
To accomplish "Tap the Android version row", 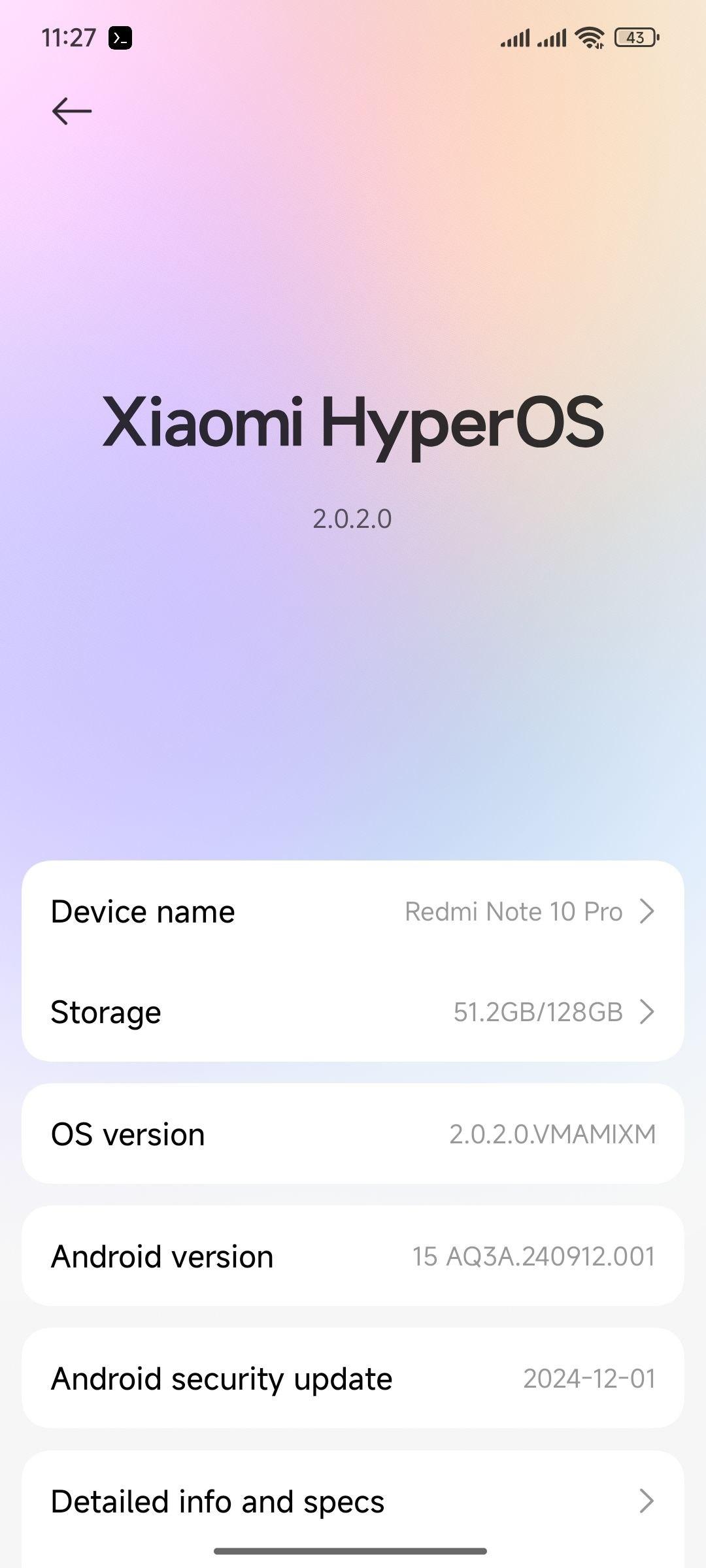I will click(x=353, y=1256).
